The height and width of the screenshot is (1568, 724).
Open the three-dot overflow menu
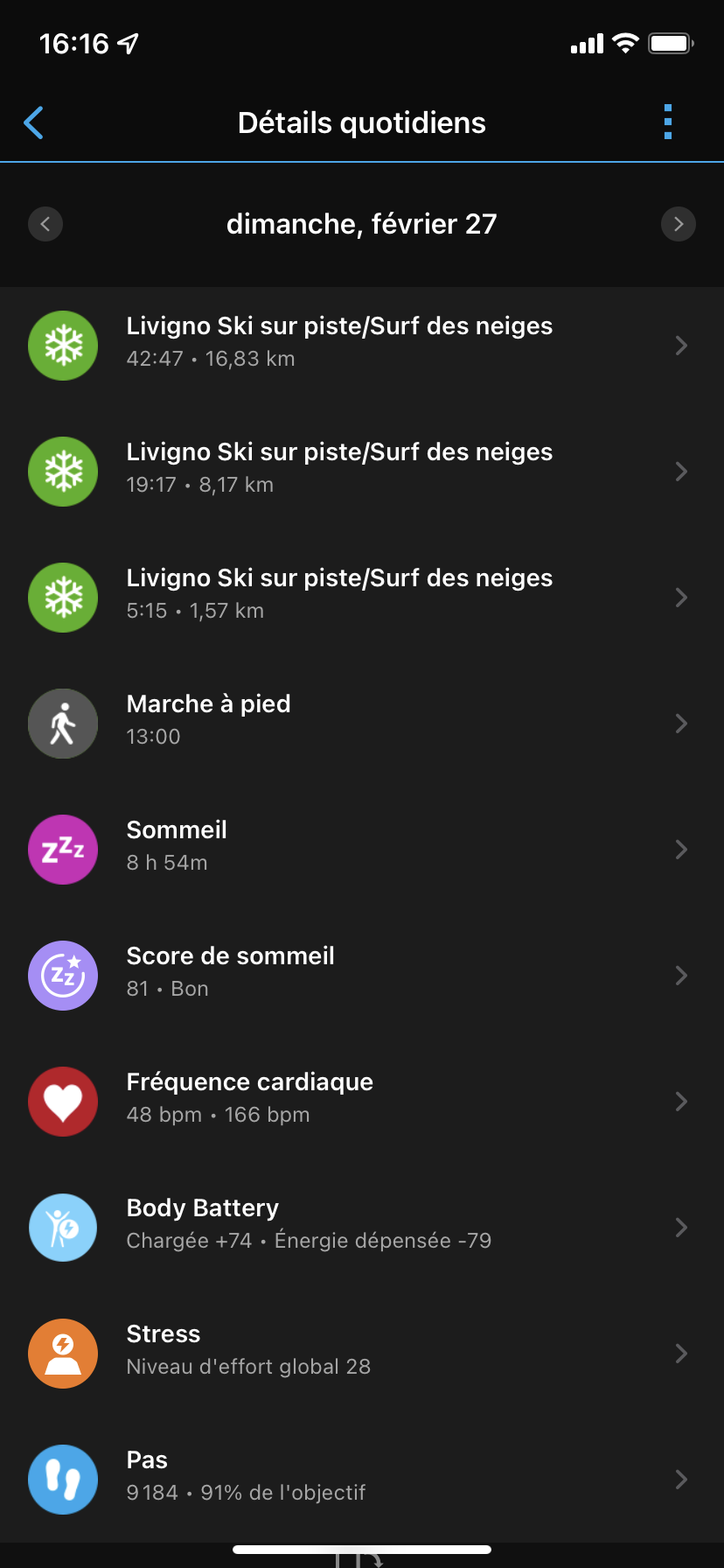(668, 122)
